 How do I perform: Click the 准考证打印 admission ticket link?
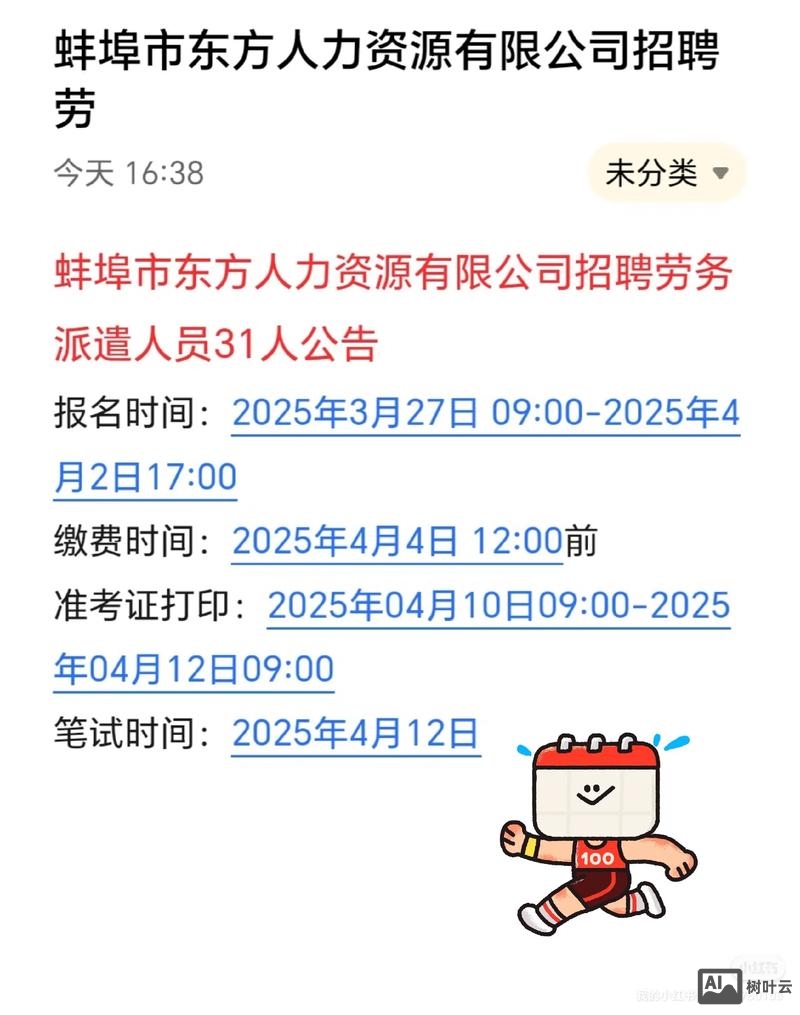click(x=500, y=607)
